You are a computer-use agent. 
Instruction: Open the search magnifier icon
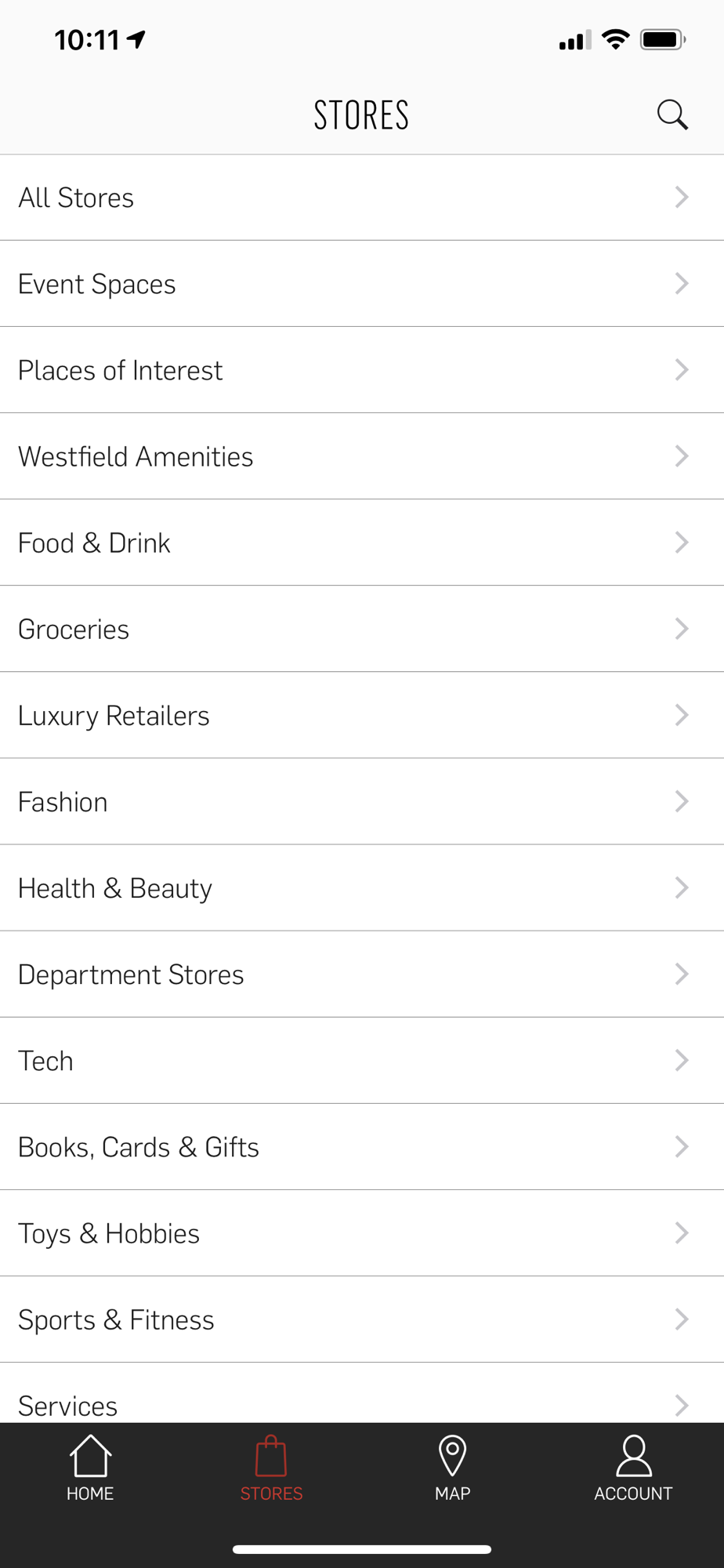point(672,114)
